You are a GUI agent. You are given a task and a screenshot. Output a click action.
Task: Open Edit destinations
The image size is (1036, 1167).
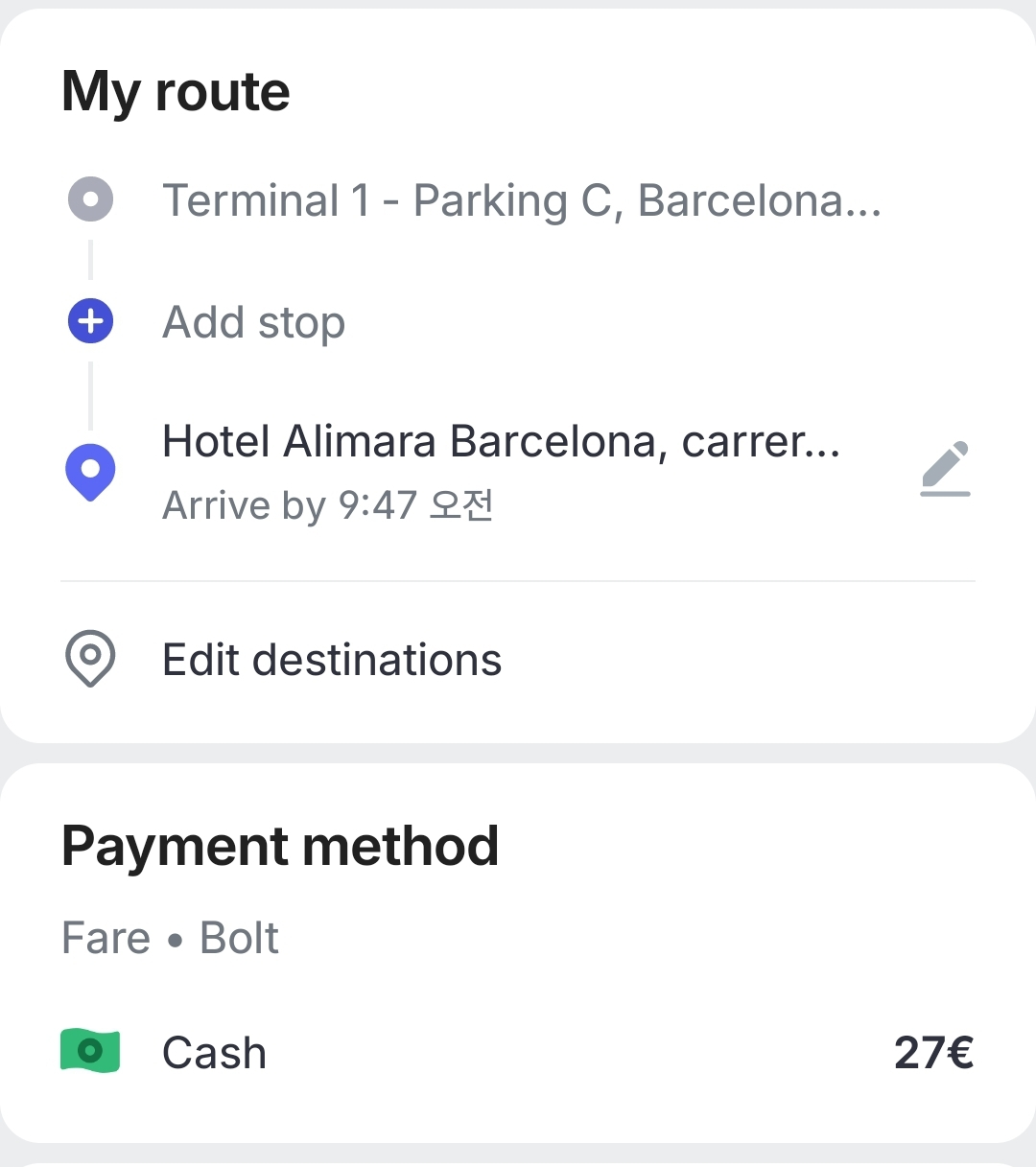tap(331, 660)
